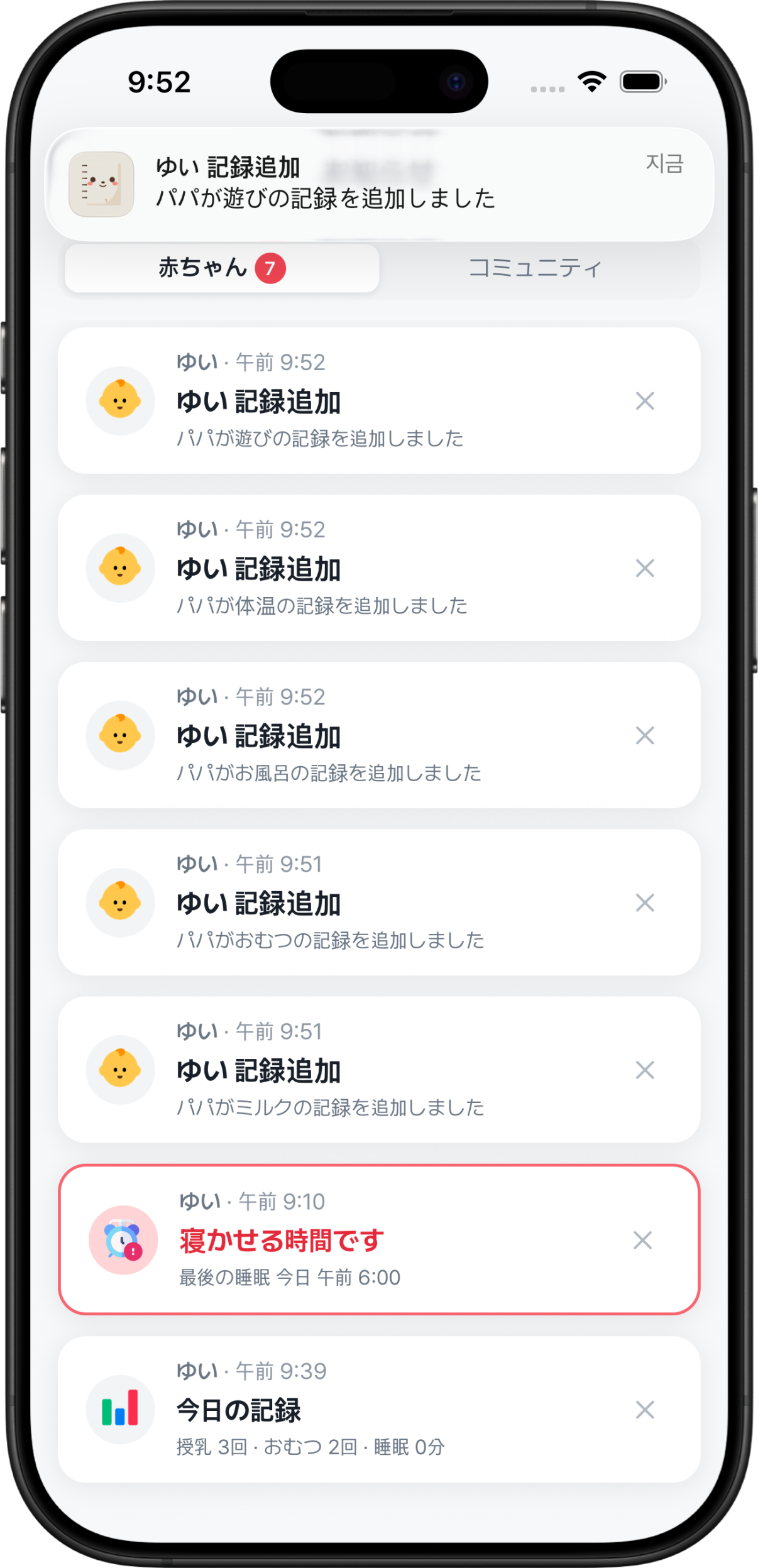Dismiss the milk record notification

(645, 1069)
